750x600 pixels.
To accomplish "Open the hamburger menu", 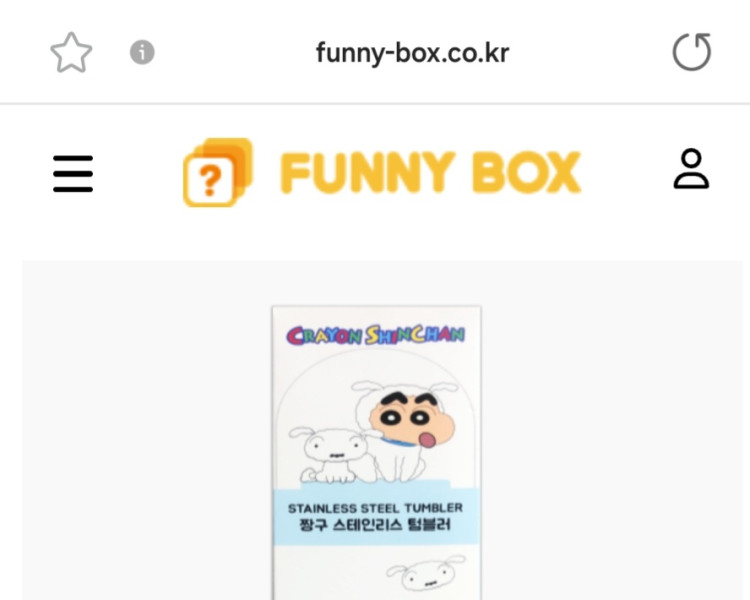I will pyautogui.click(x=73, y=174).
